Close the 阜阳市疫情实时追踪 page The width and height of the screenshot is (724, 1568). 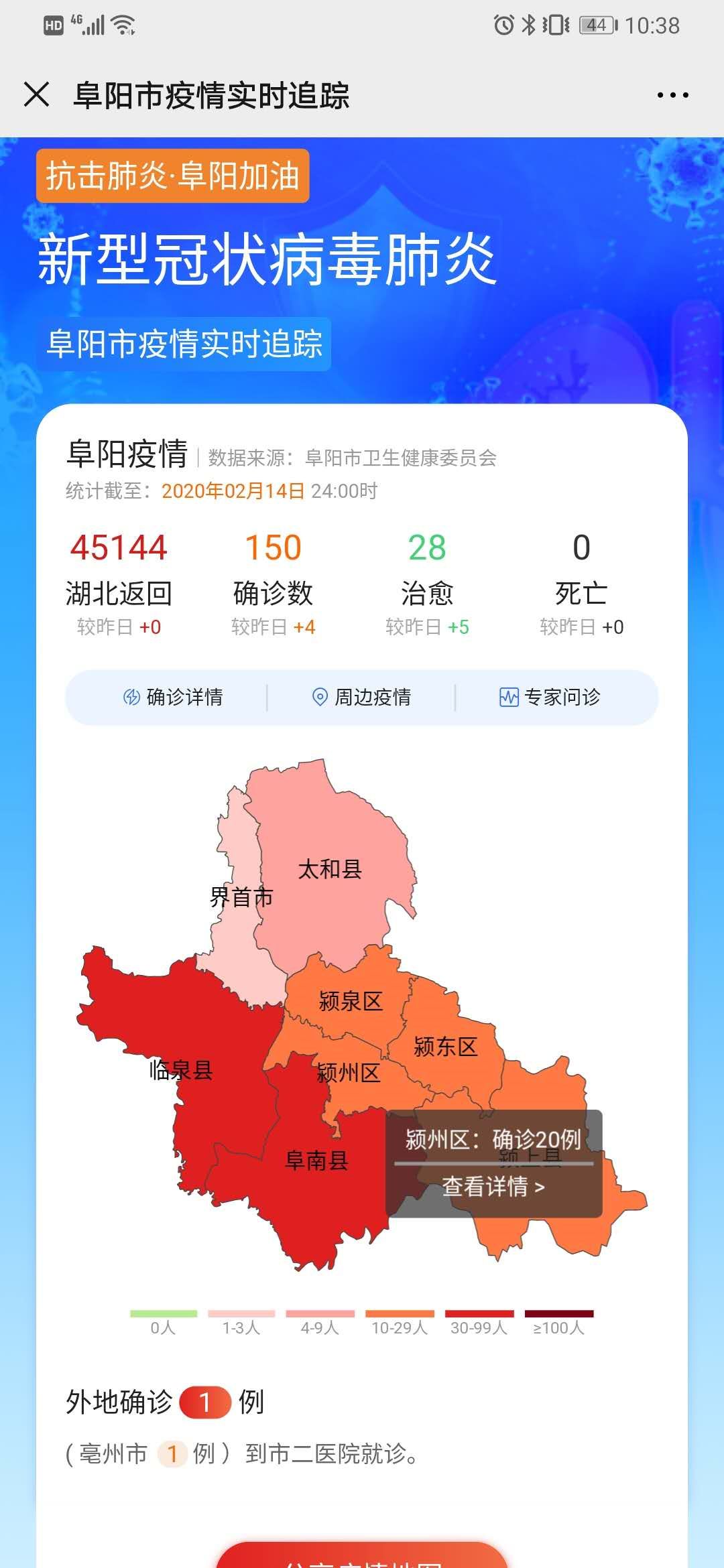tap(37, 94)
